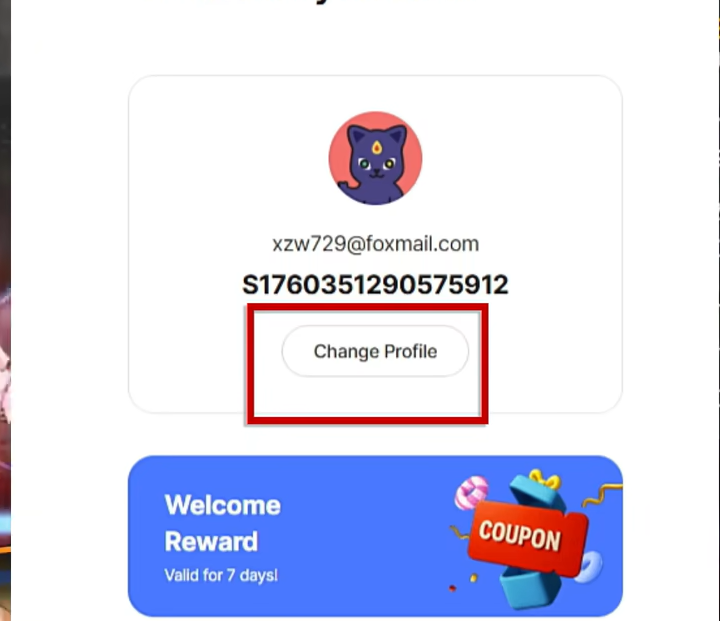
Task: Tap the Change Profile button
Action: pyautogui.click(x=375, y=351)
